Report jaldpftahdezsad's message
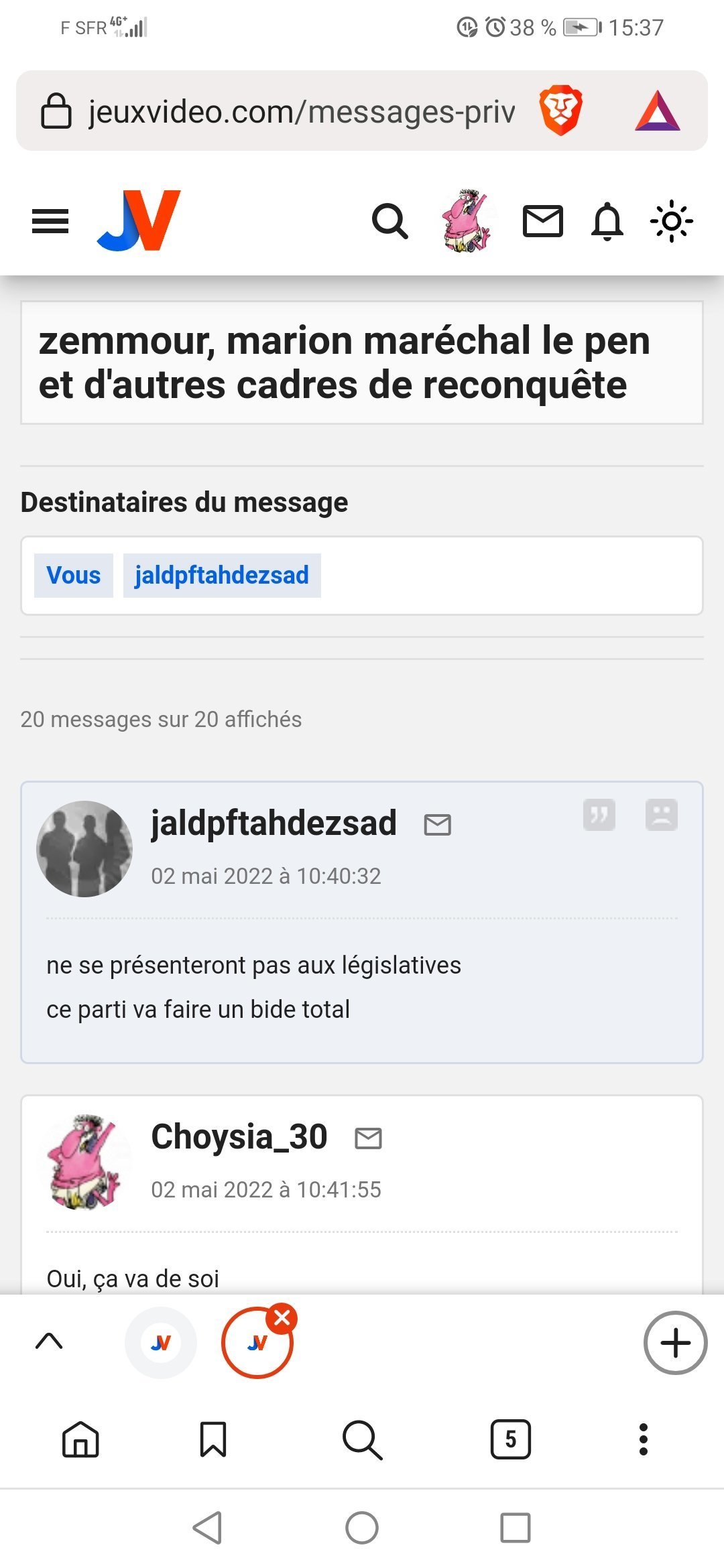Screen dimensions: 724x1568 pyautogui.click(x=662, y=815)
